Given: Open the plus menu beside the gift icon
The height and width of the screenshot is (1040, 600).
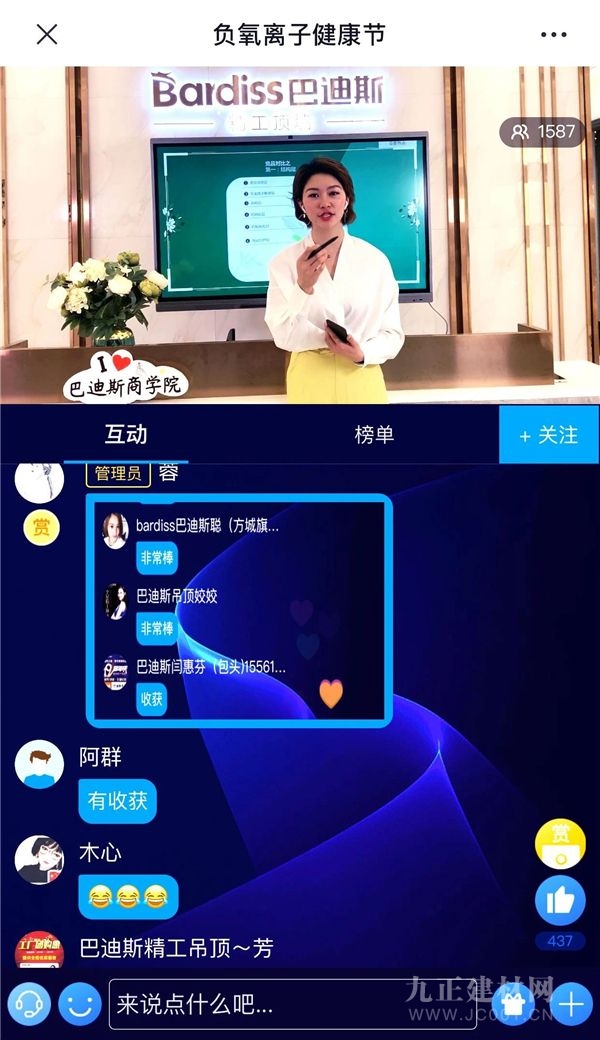Looking at the screenshot, I should pos(570,1003).
